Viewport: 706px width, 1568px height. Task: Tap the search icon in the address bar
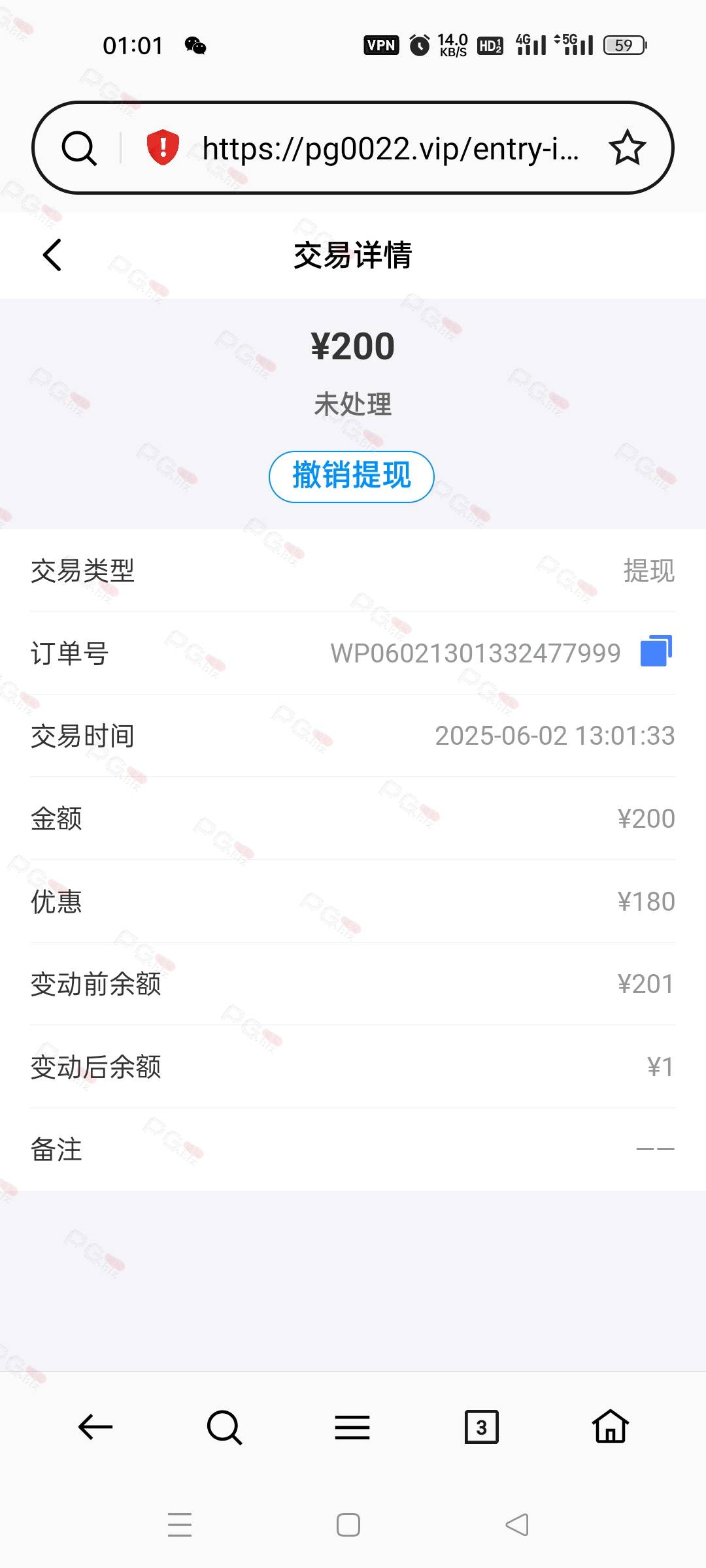pos(79,148)
